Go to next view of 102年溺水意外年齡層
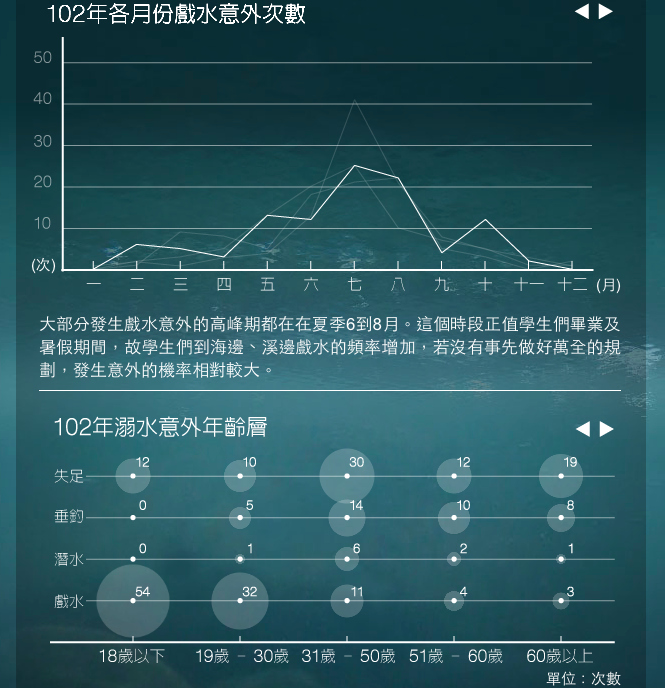Screen dimensions: 665x688 [607, 429]
